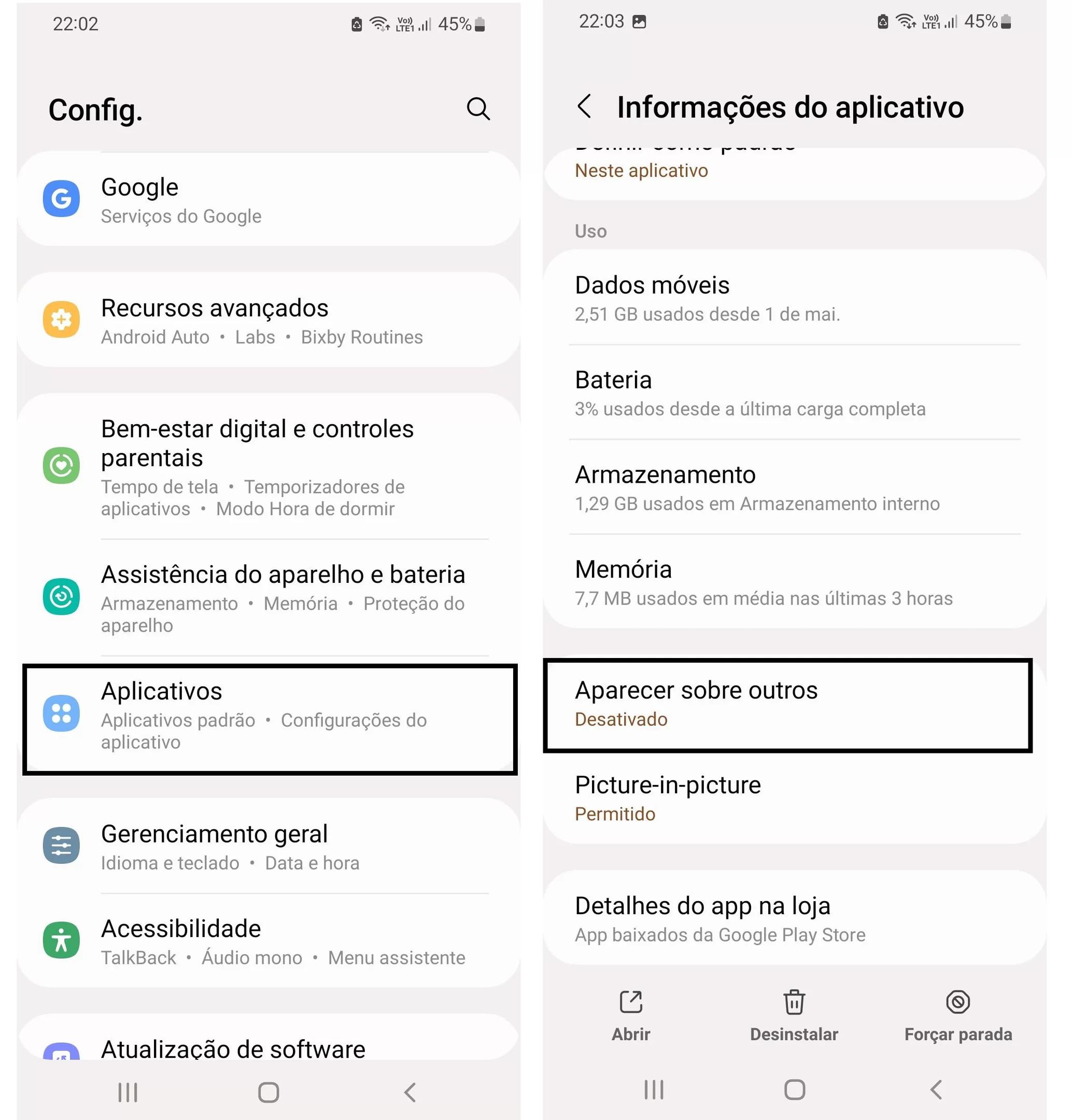Tap Forçar parada

click(958, 1015)
